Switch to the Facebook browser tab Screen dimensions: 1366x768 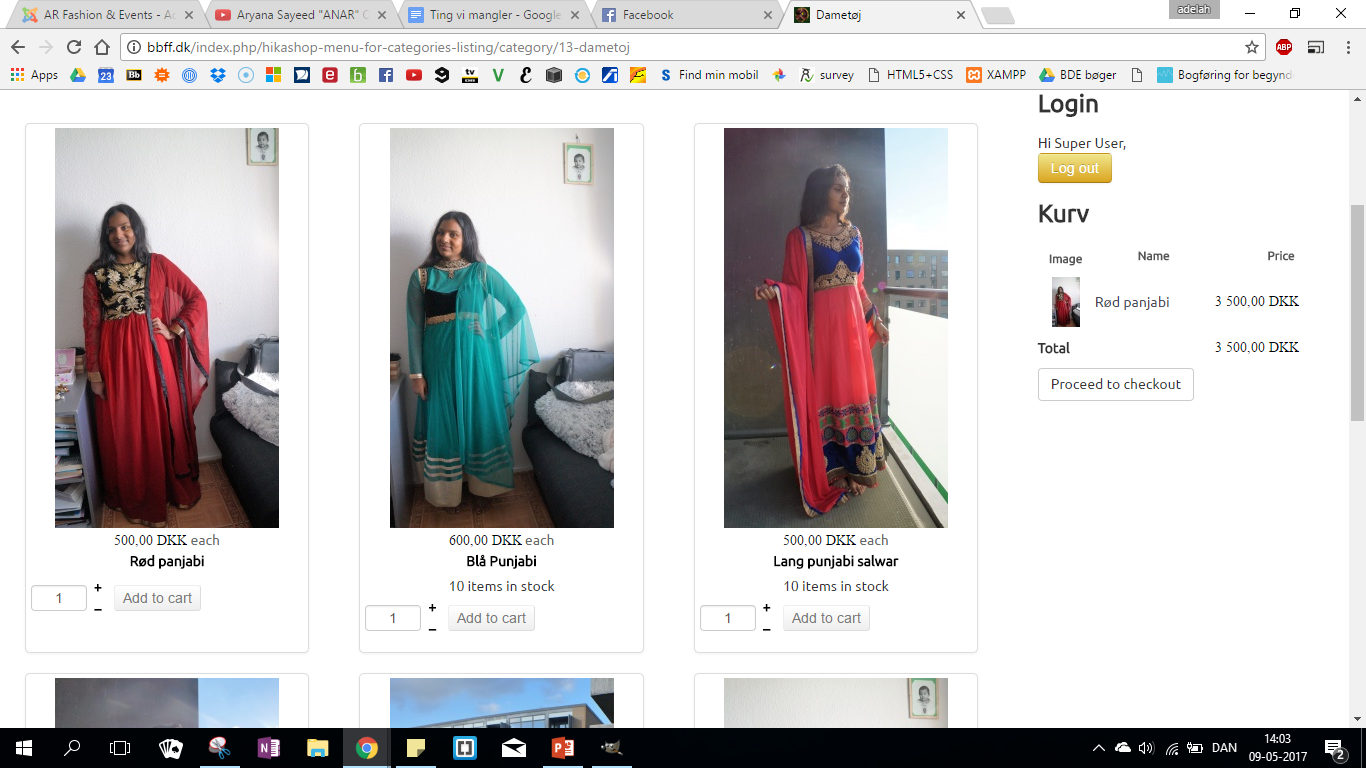point(648,15)
